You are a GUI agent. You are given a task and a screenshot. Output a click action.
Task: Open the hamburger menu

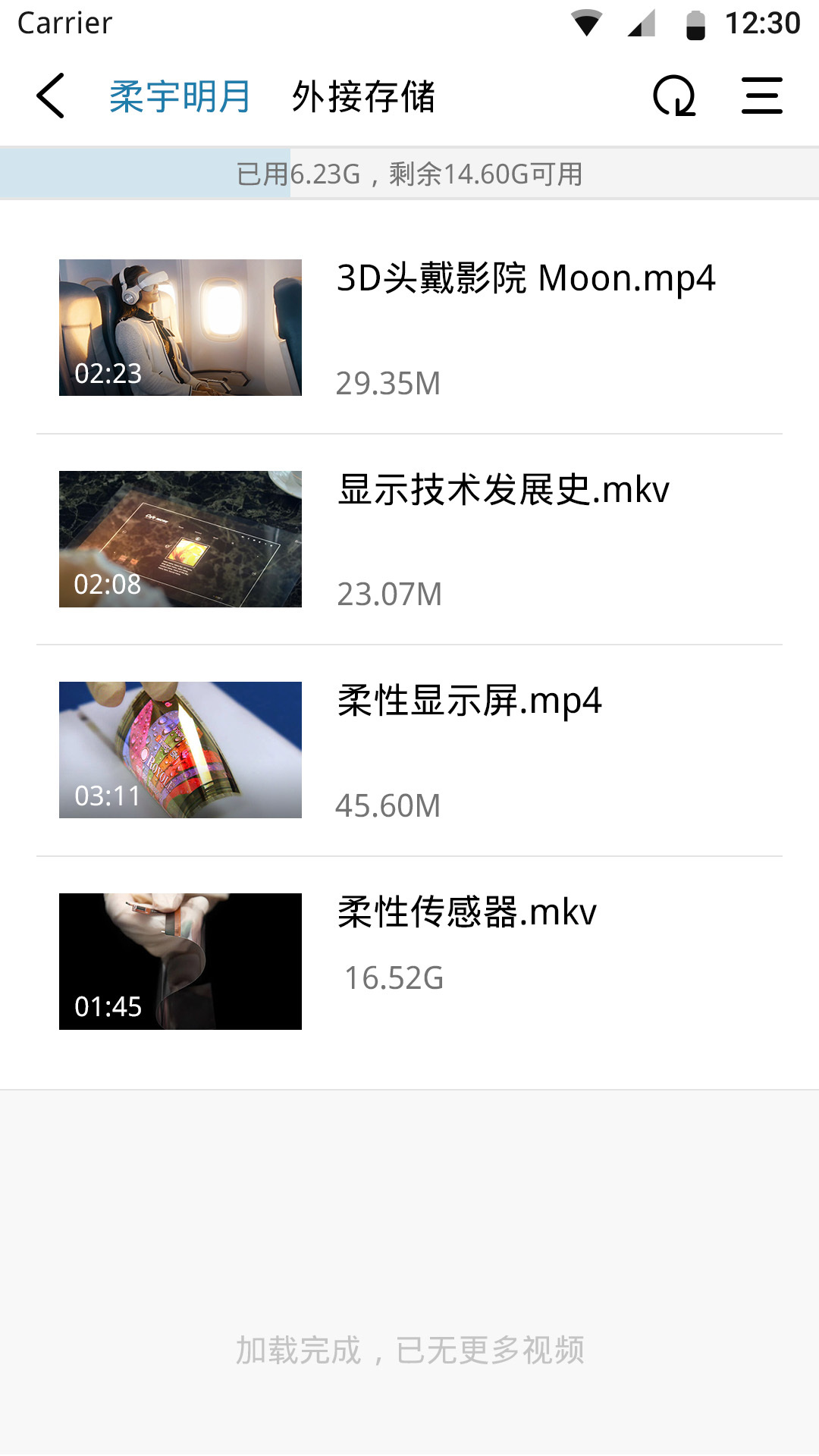(x=761, y=96)
